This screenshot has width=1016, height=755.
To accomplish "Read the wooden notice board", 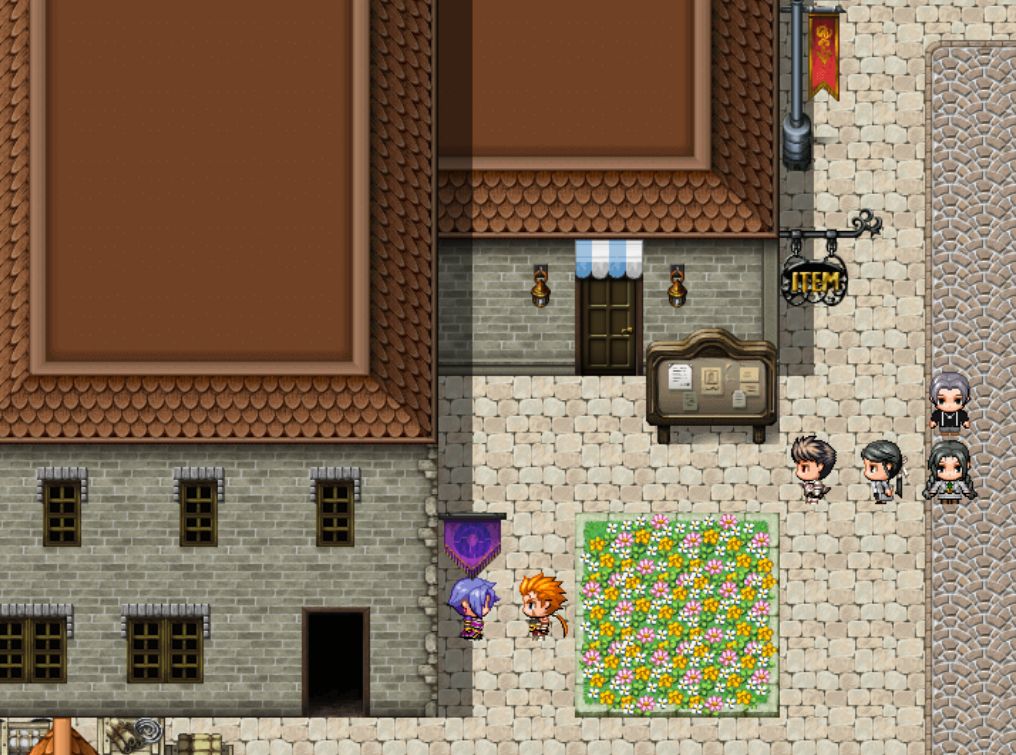I will point(712,384).
